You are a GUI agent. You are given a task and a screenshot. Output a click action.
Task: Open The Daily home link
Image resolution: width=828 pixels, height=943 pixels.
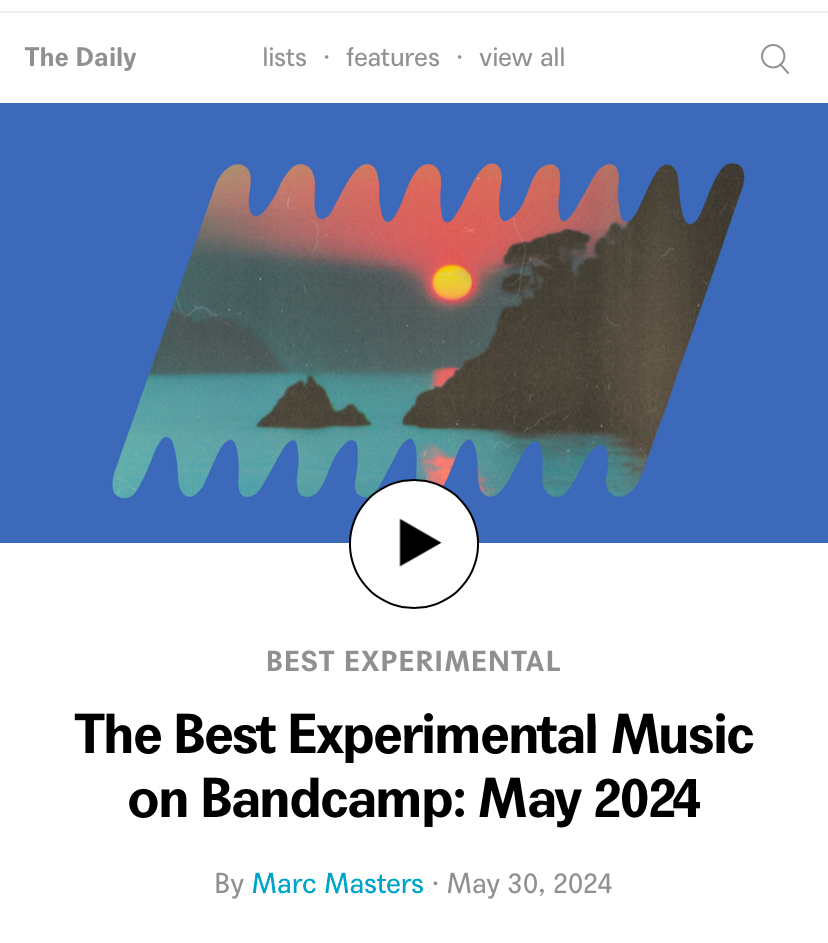point(80,58)
